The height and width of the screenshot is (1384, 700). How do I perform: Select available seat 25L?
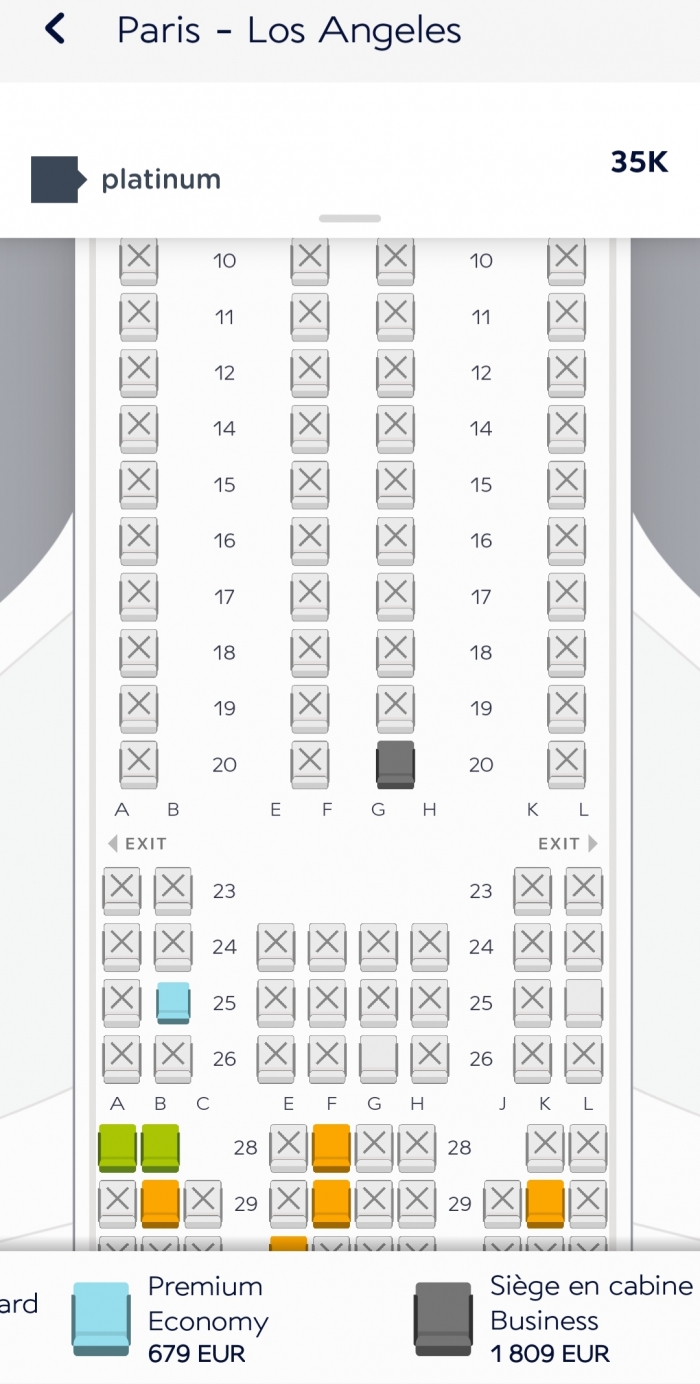coord(583,1002)
